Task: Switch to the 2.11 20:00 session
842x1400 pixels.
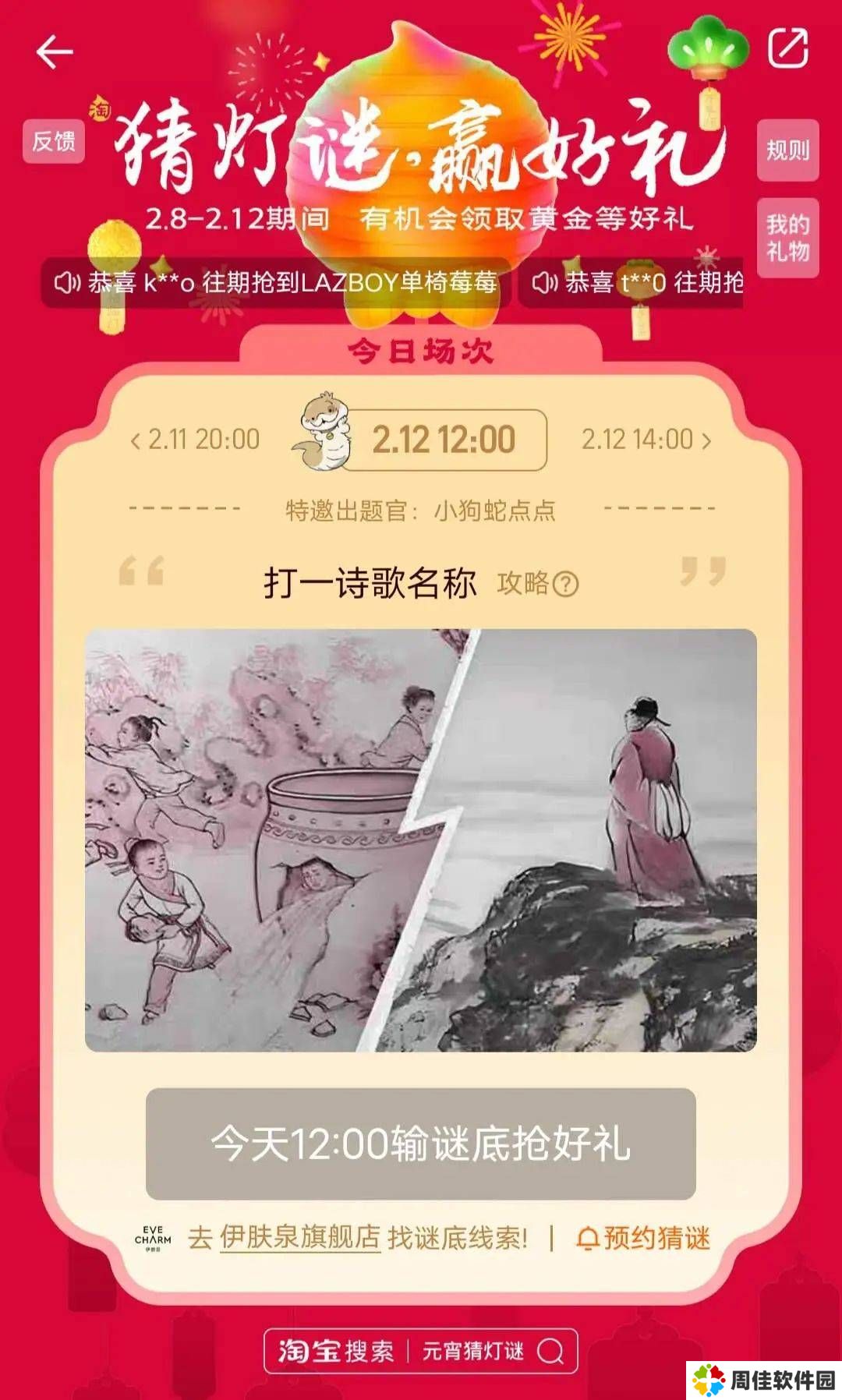Action: click(x=196, y=440)
